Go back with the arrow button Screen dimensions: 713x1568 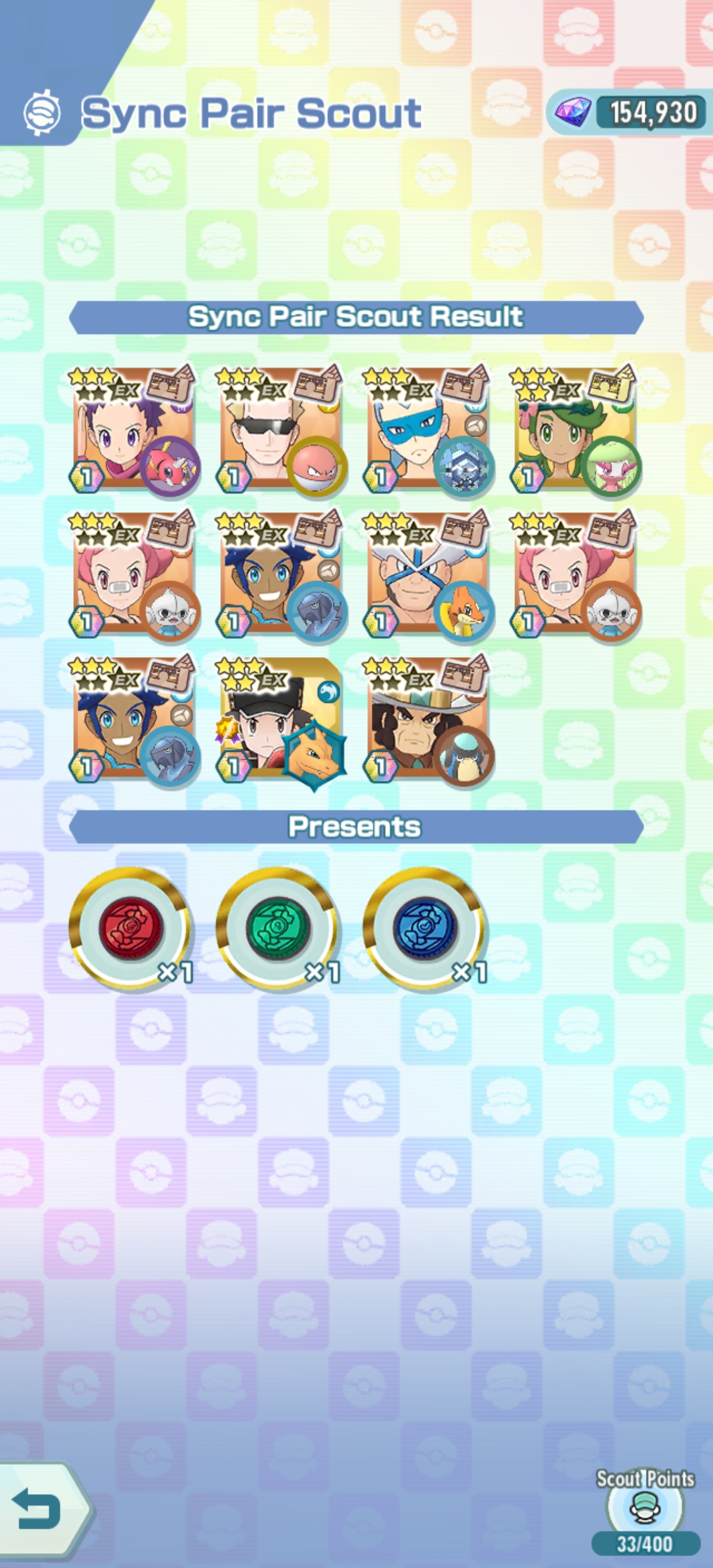pos(38,1509)
